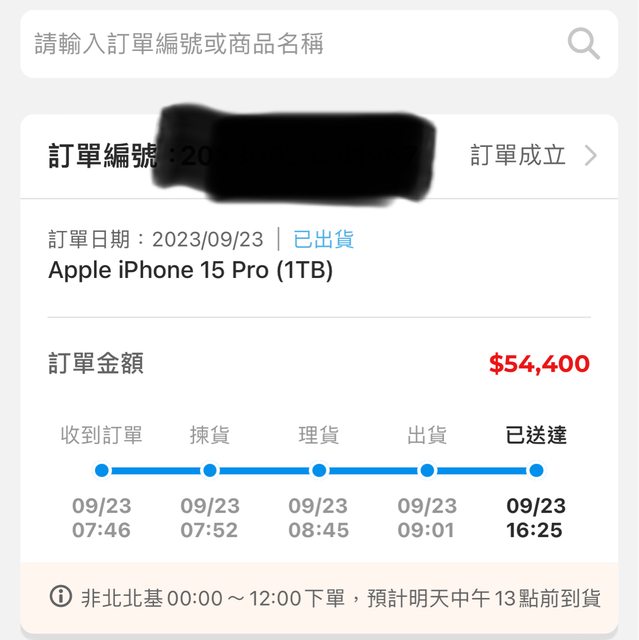Screen dimensions: 639x640
Task: Tap the magnifier search icon
Action: tap(583, 44)
